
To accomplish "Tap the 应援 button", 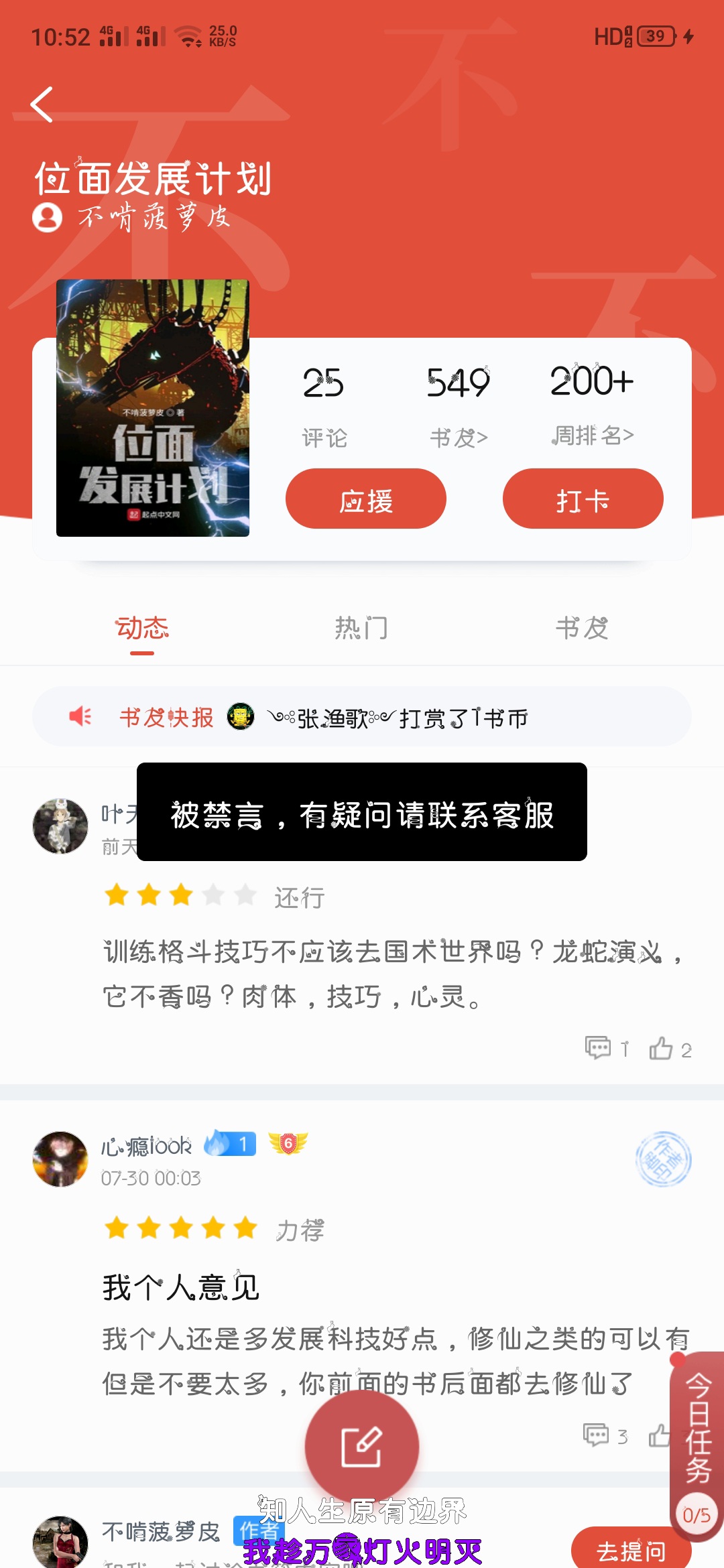I will click(x=366, y=499).
